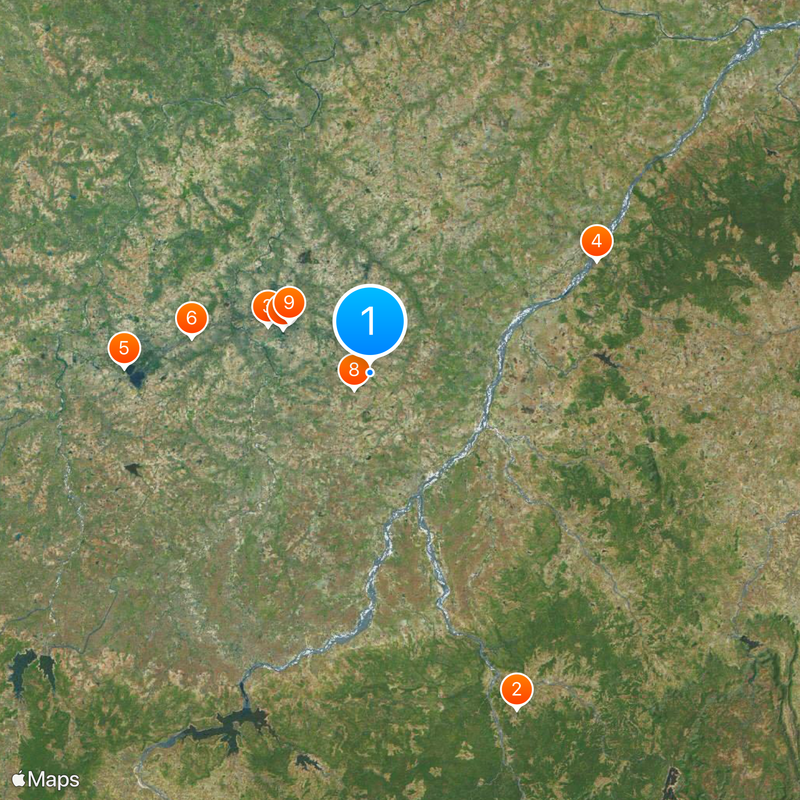Open map pin number 4 by the river
Image resolution: width=800 pixels, height=800 pixels.
tap(597, 241)
